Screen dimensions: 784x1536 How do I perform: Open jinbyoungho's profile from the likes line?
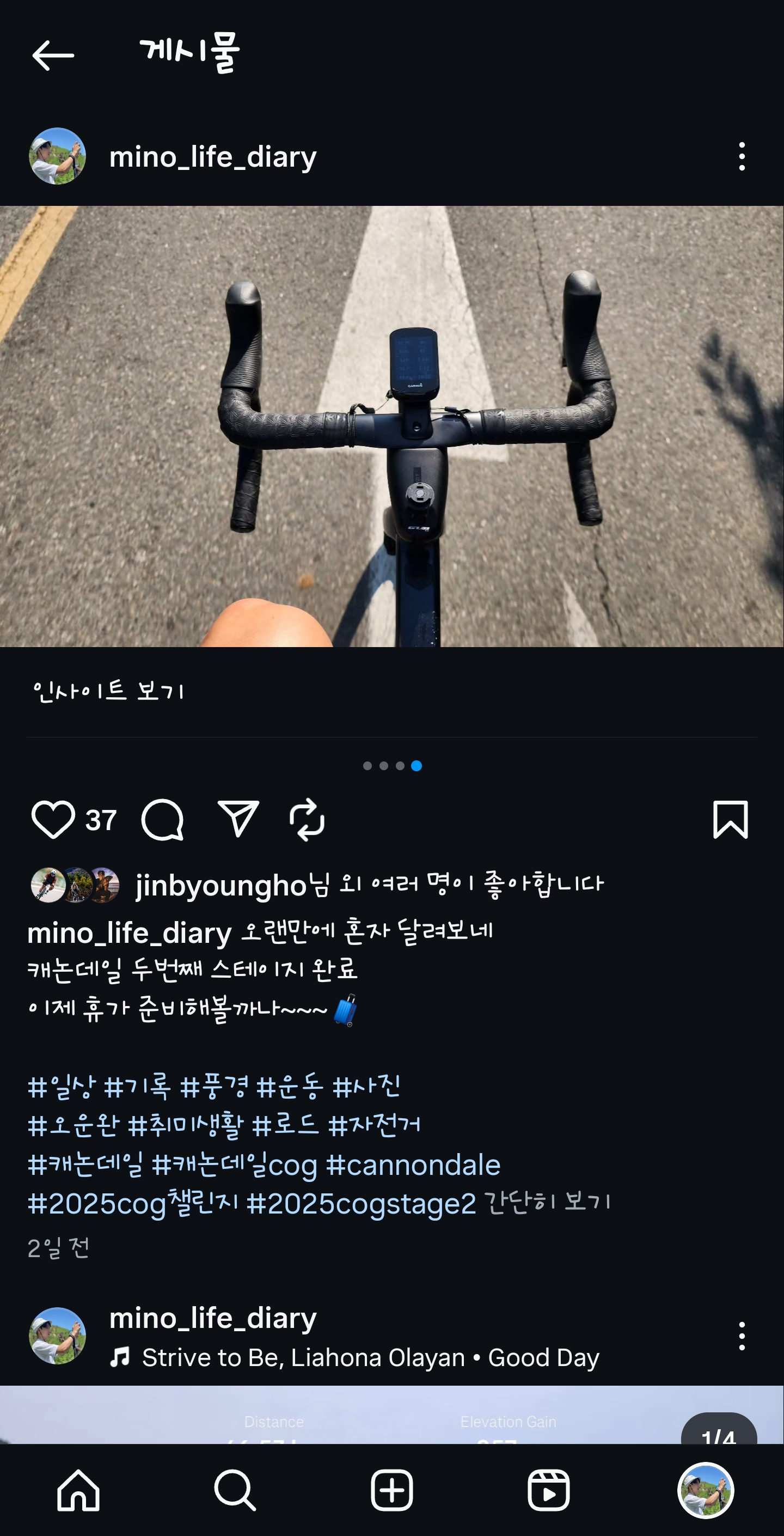click(x=220, y=886)
